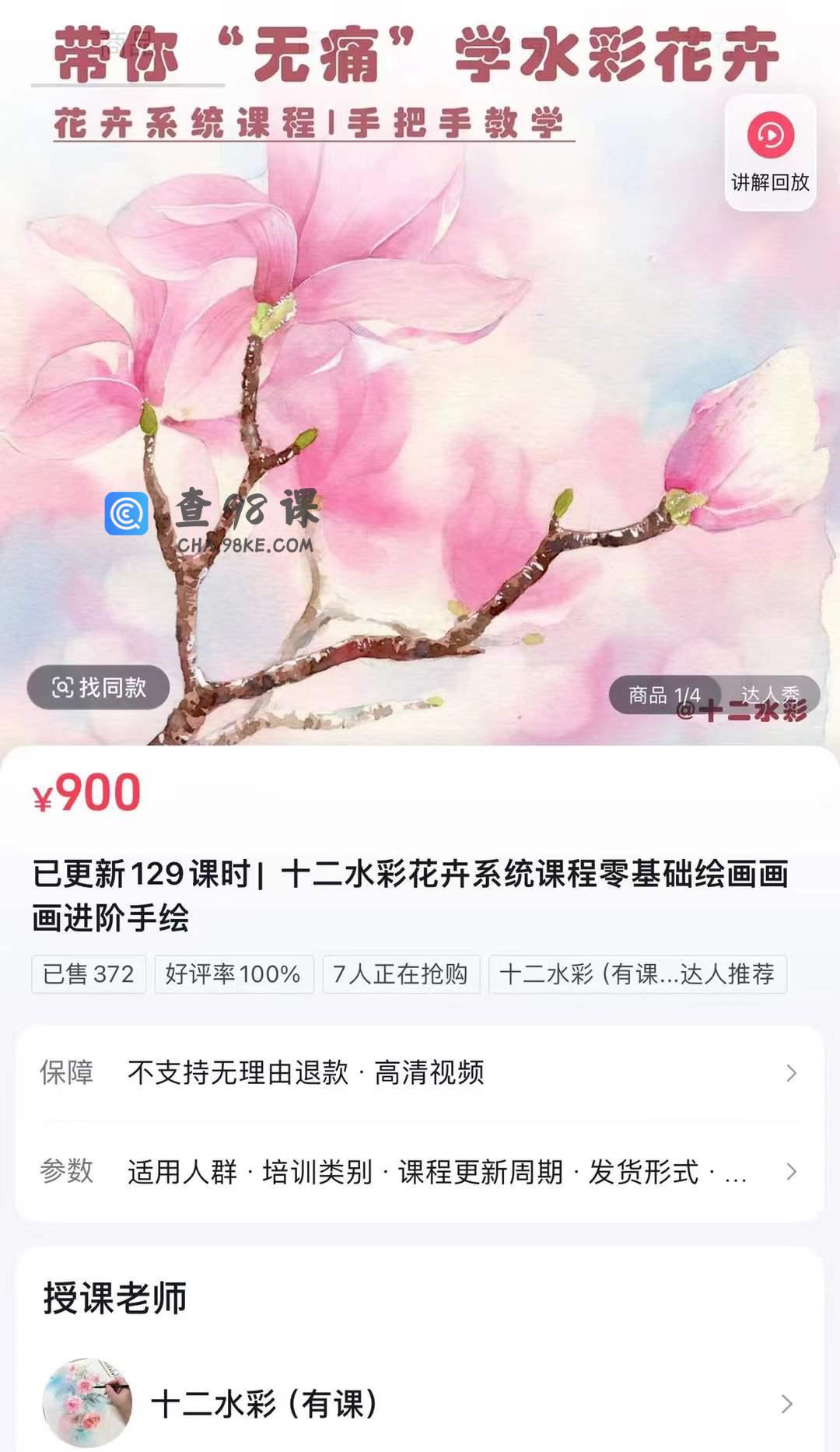Open the 参数 course parameters row
This screenshot has width=840, height=1452.
click(420, 1172)
